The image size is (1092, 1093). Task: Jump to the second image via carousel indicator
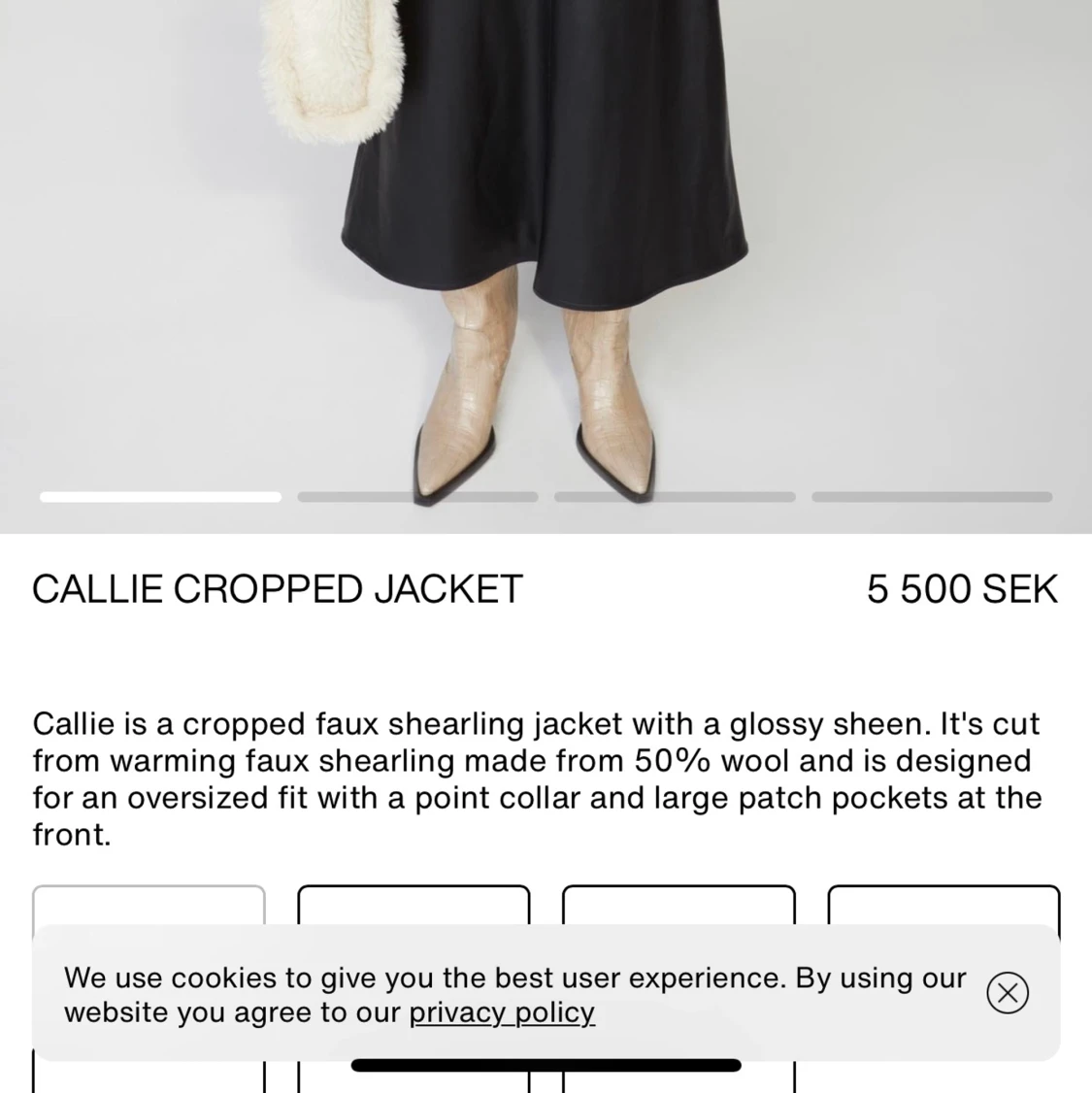point(417,496)
